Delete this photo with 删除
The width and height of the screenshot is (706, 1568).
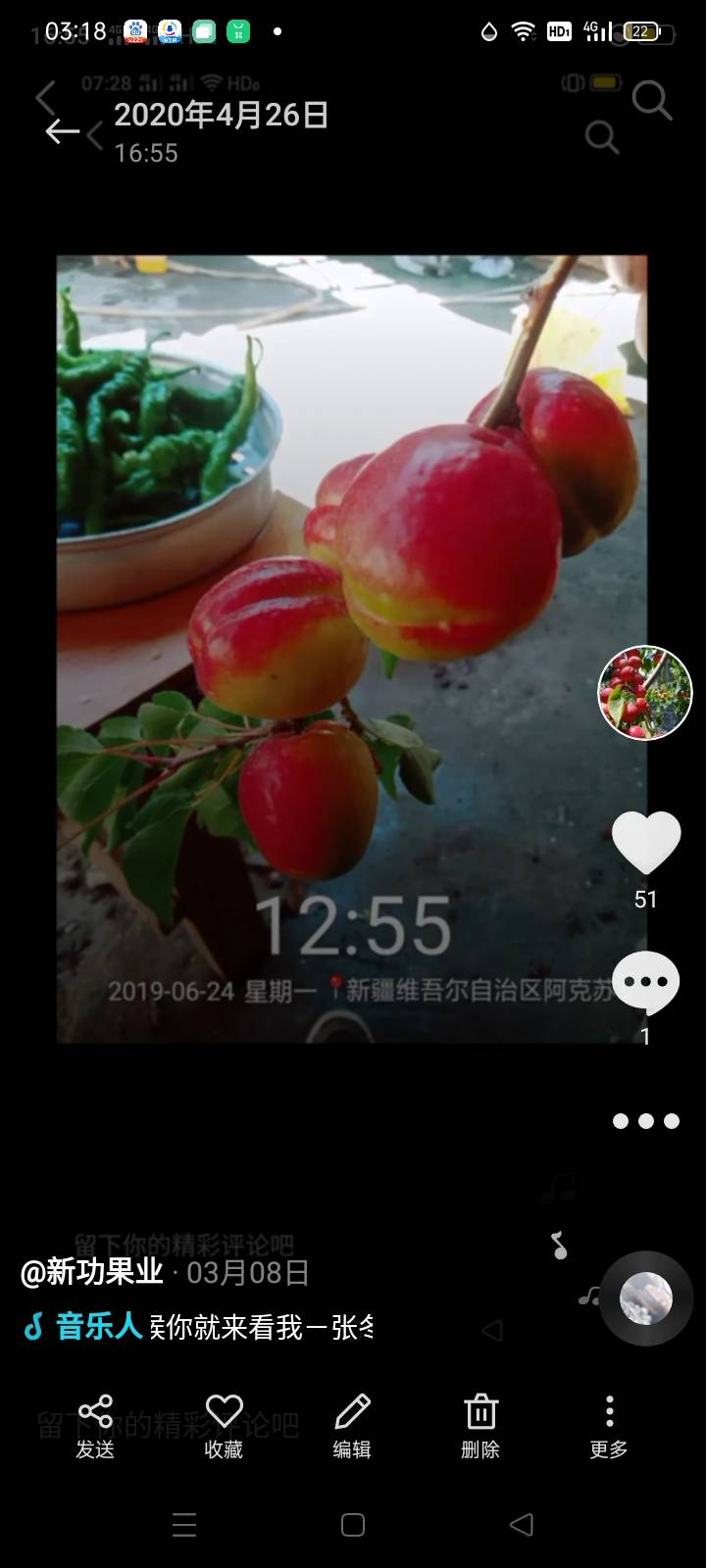(x=480, y=1427)
